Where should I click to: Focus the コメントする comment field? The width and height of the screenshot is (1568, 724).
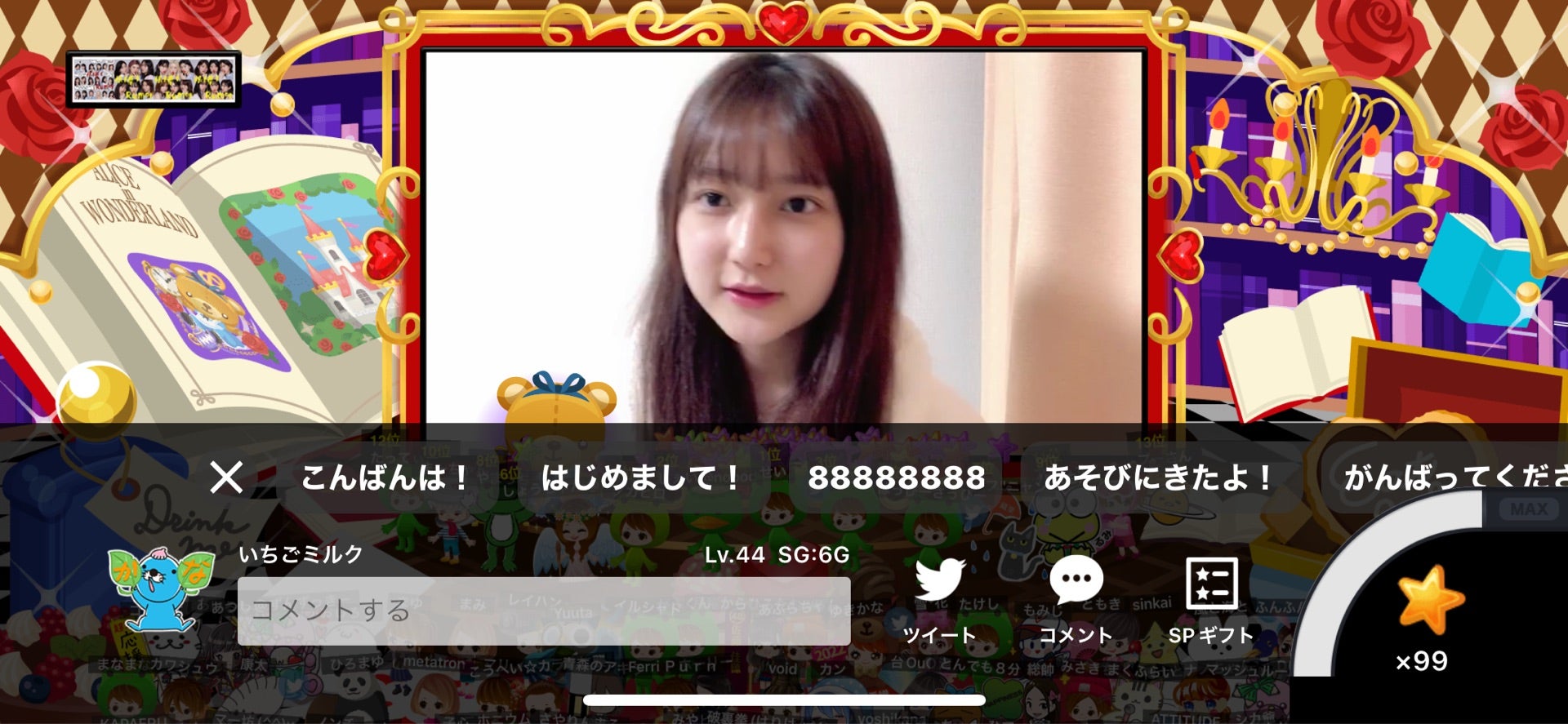(x=543, y=611)
